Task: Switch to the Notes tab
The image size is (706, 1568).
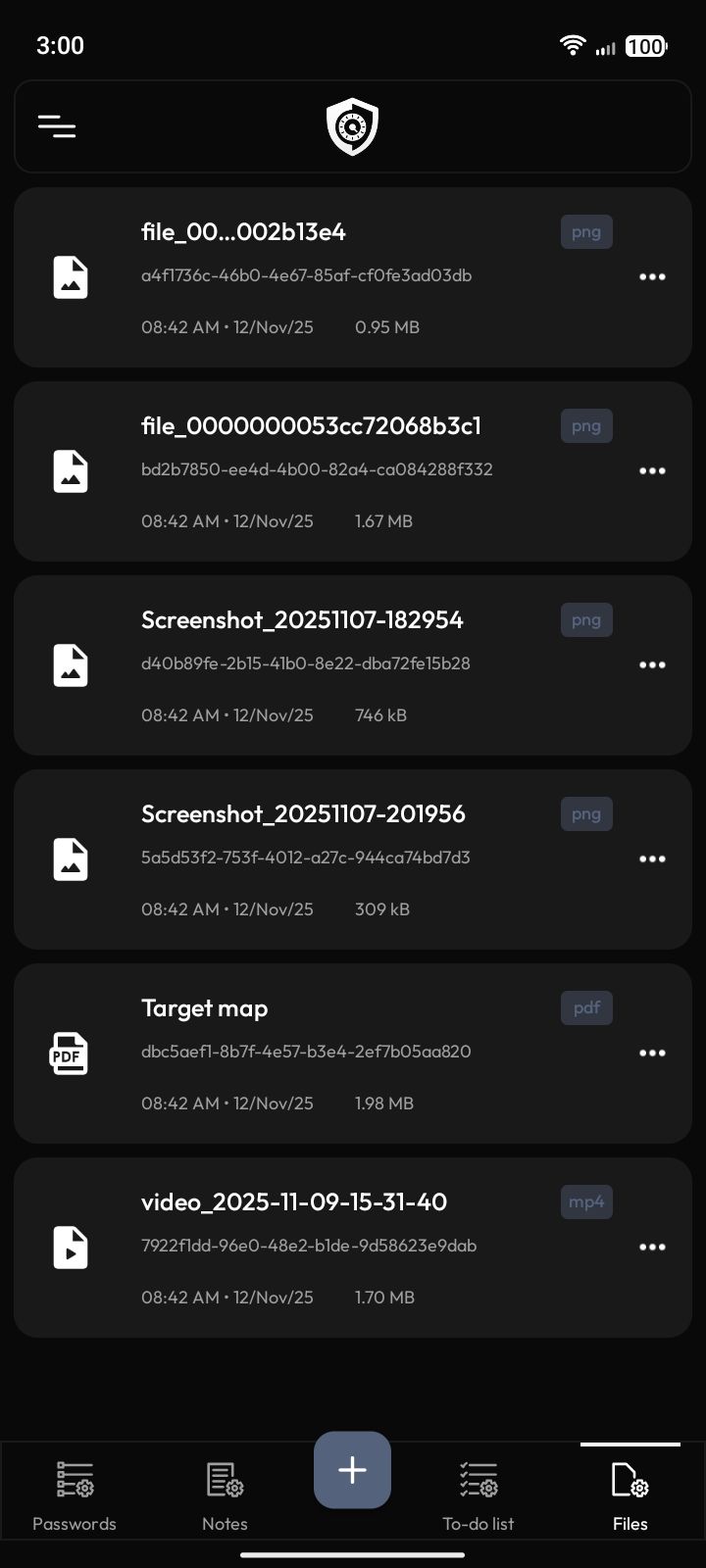Action: (225, 1496)
